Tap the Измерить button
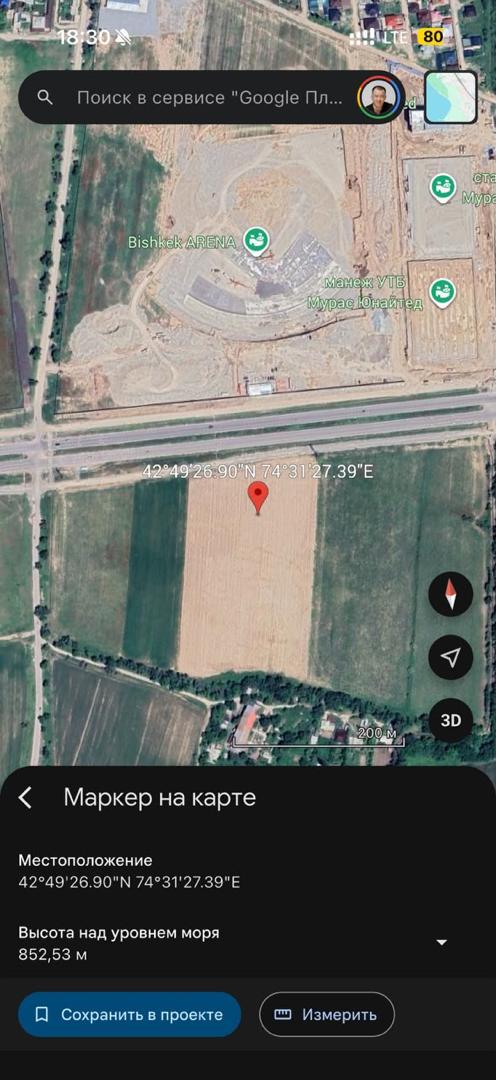 327,1015
